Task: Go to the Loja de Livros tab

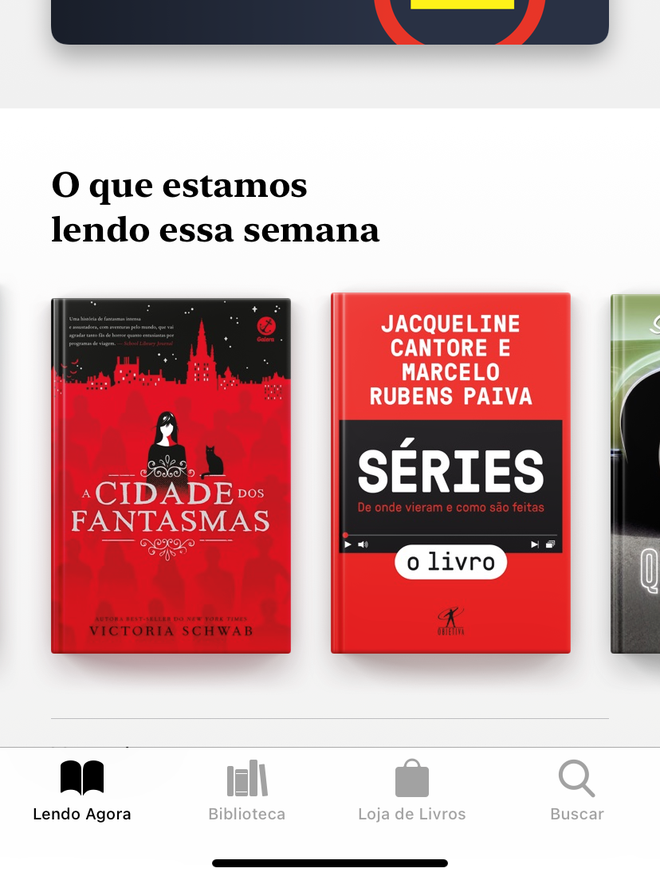Action: coord(412,790)
